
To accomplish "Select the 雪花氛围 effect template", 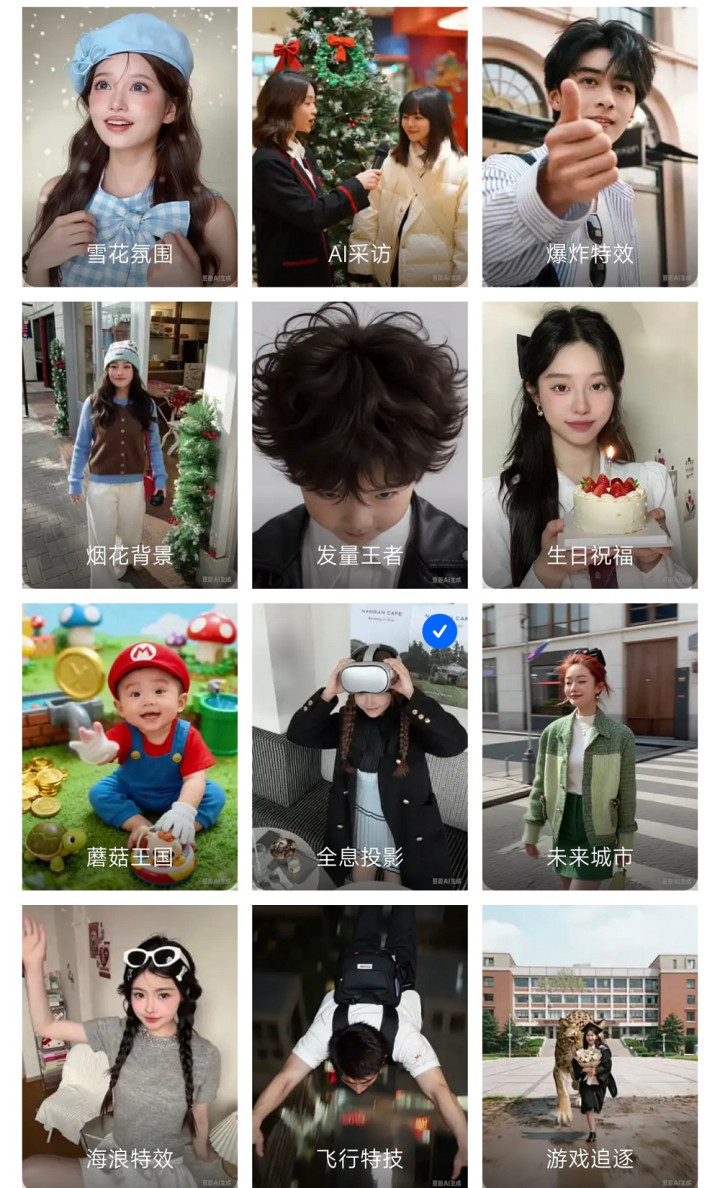I will pyautogui.click(x=130, y=147).
